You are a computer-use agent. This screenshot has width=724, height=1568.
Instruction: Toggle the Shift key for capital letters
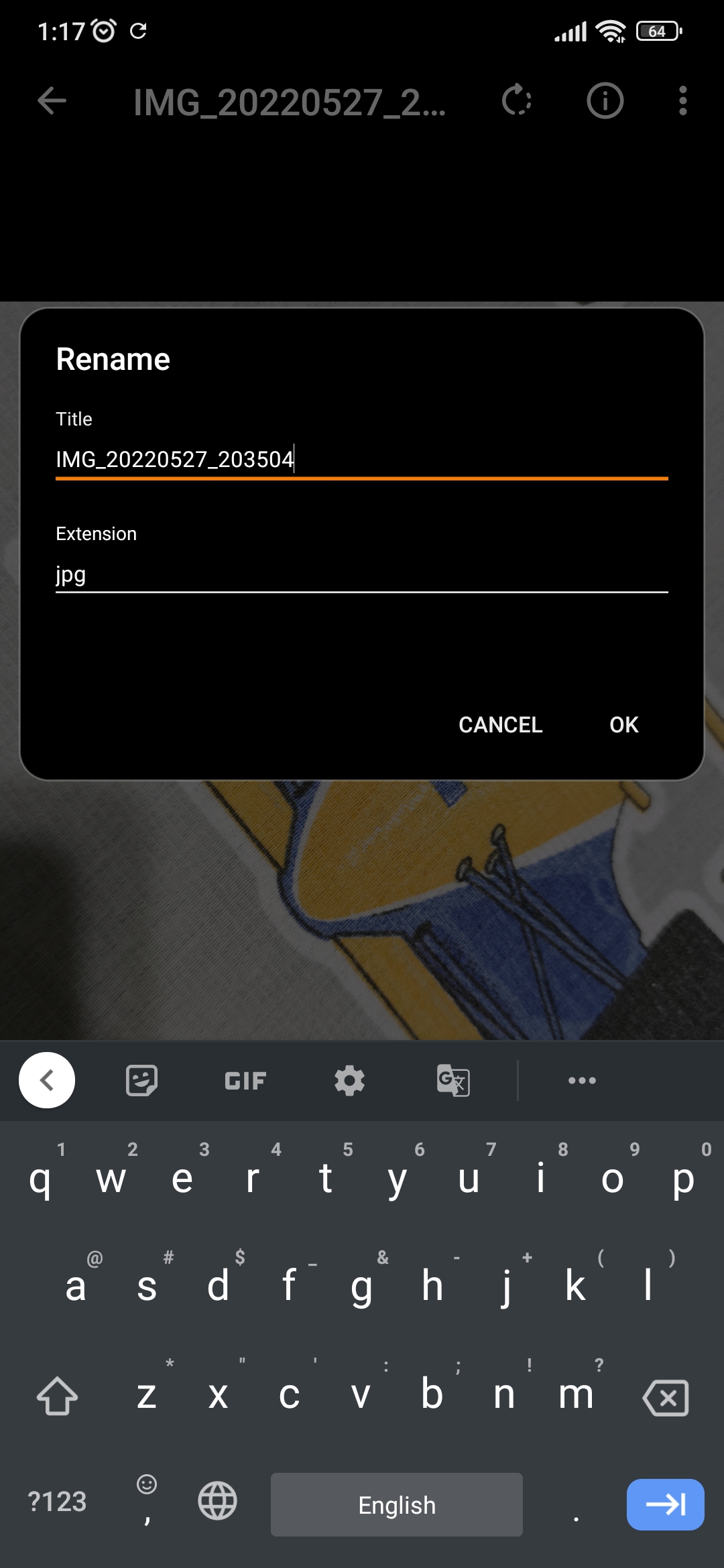tap(56, 1396)
